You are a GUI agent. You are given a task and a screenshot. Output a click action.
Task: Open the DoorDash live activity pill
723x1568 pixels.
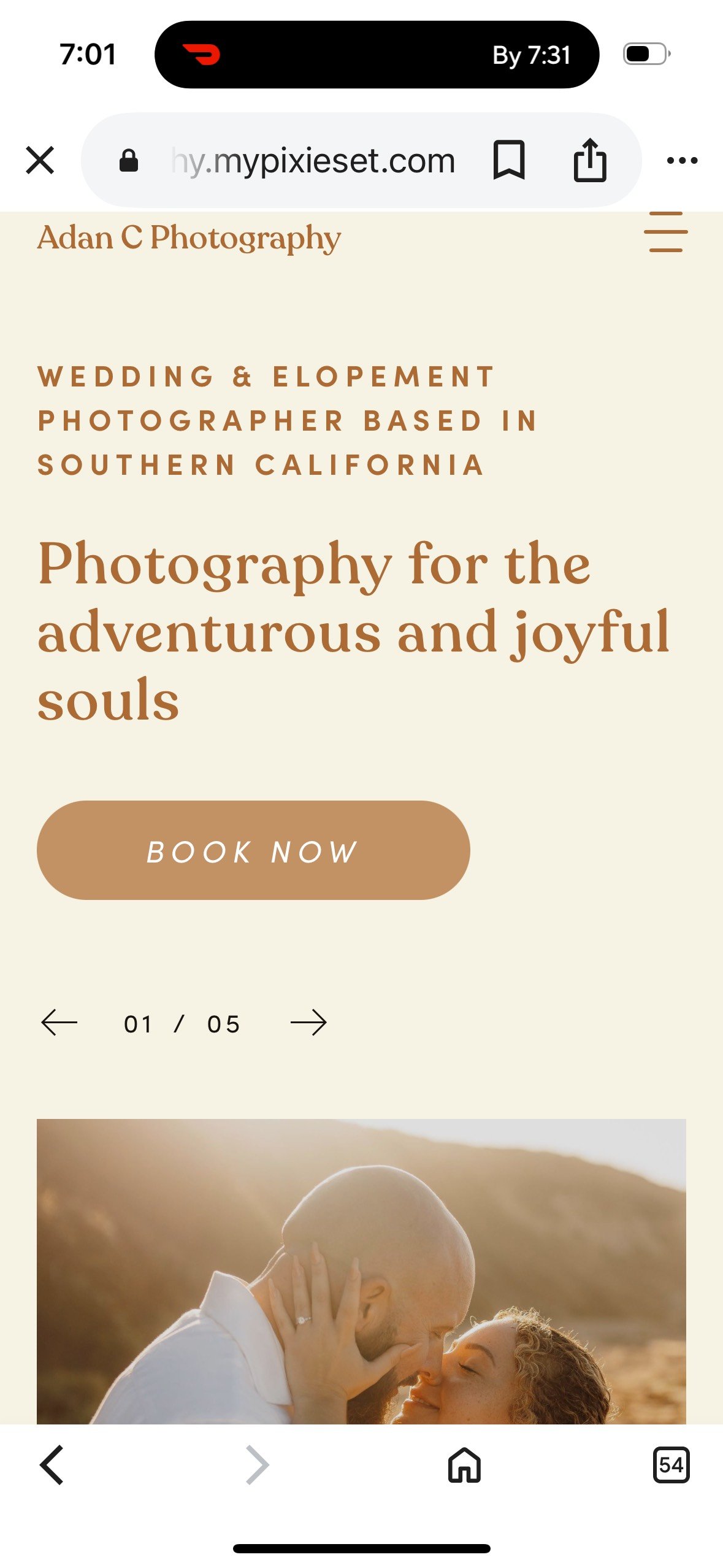click(377, 55)
